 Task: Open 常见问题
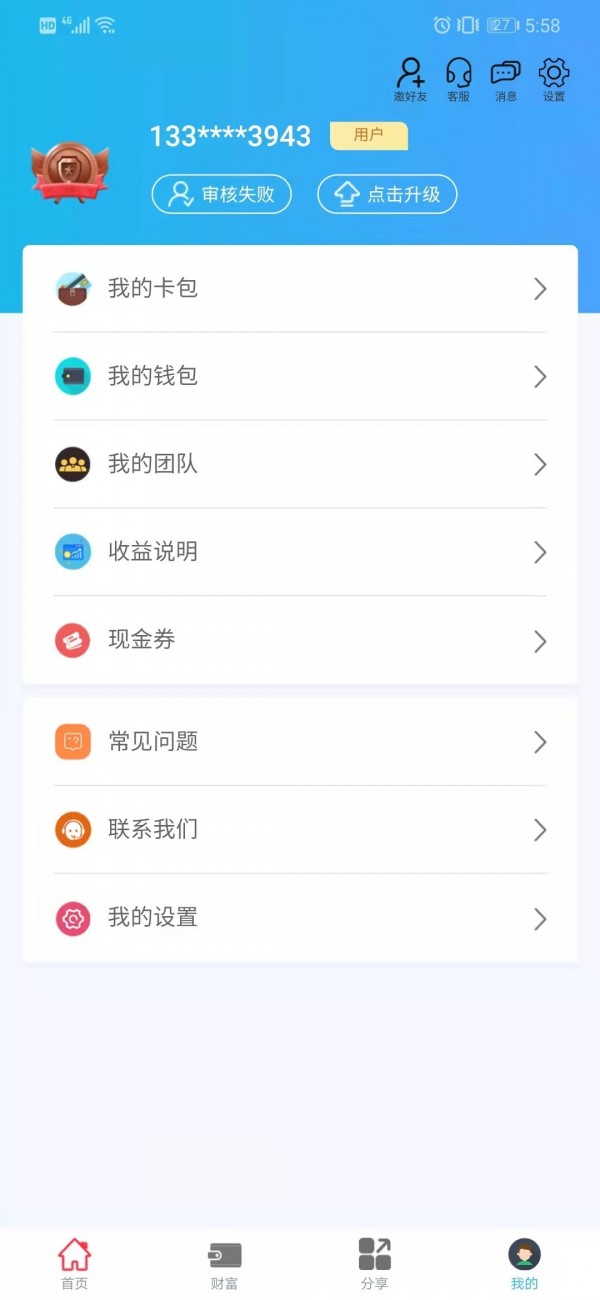[x=300, y=742]
